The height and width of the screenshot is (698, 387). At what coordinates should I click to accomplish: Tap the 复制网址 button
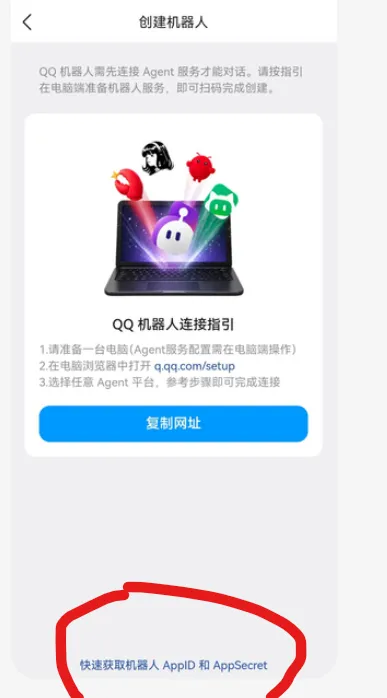pos(173,423)
